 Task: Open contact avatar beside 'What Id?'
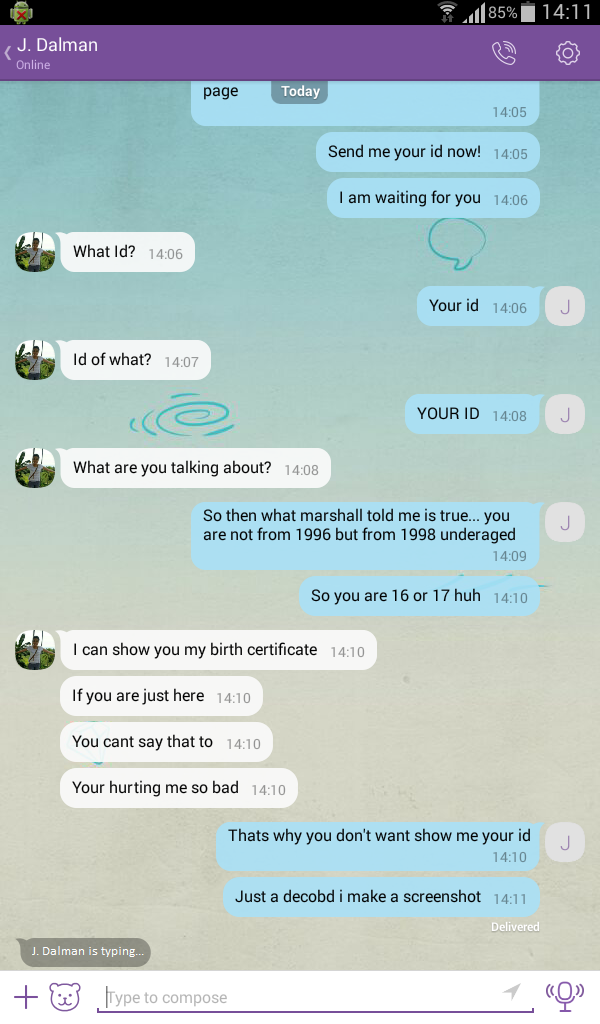coord(35,252)
